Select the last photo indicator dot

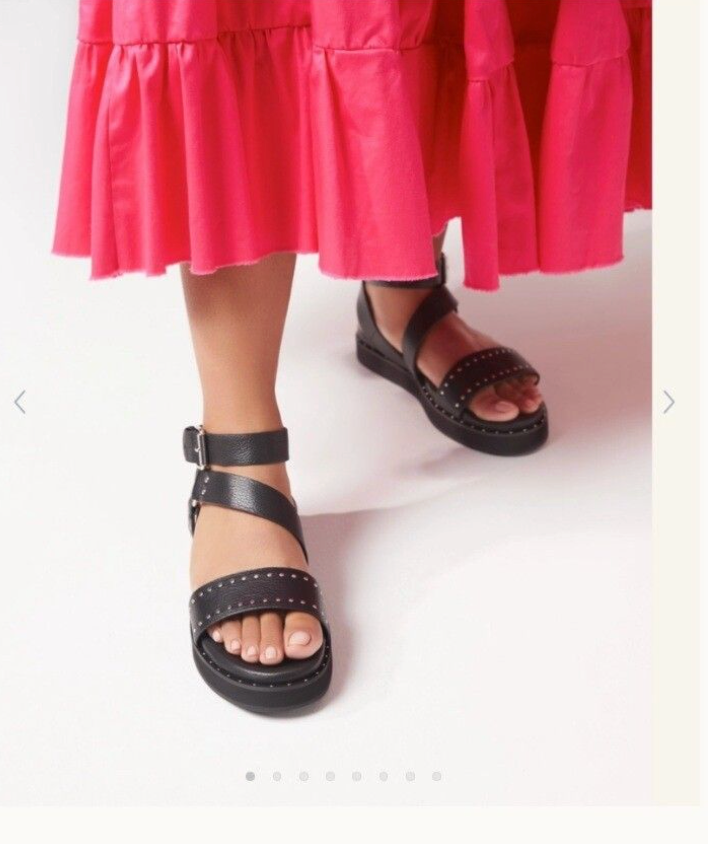436,776
